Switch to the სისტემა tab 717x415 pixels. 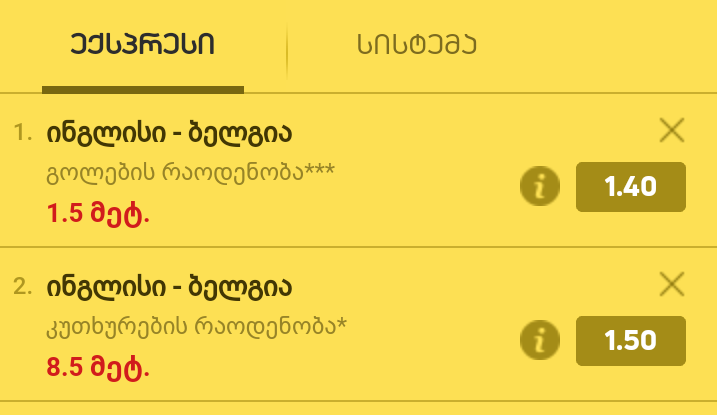(x=416, y=45)
